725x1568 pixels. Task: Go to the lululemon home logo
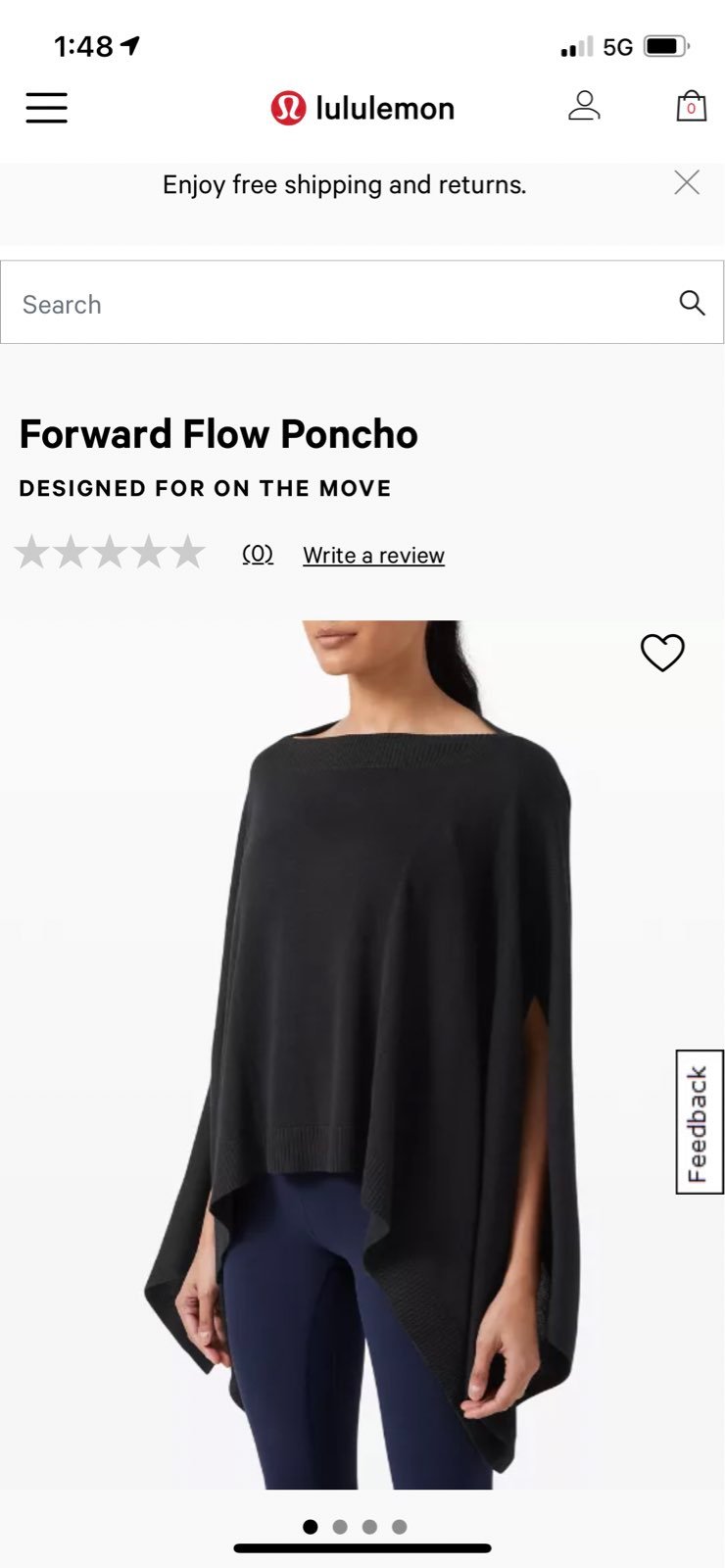click(x=362, y=108)
